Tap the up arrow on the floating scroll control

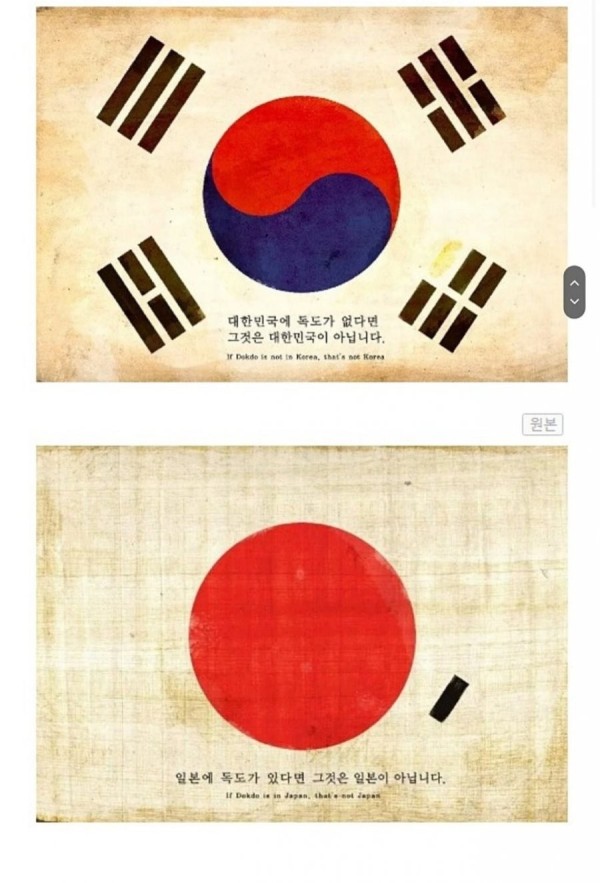[574, 282]
